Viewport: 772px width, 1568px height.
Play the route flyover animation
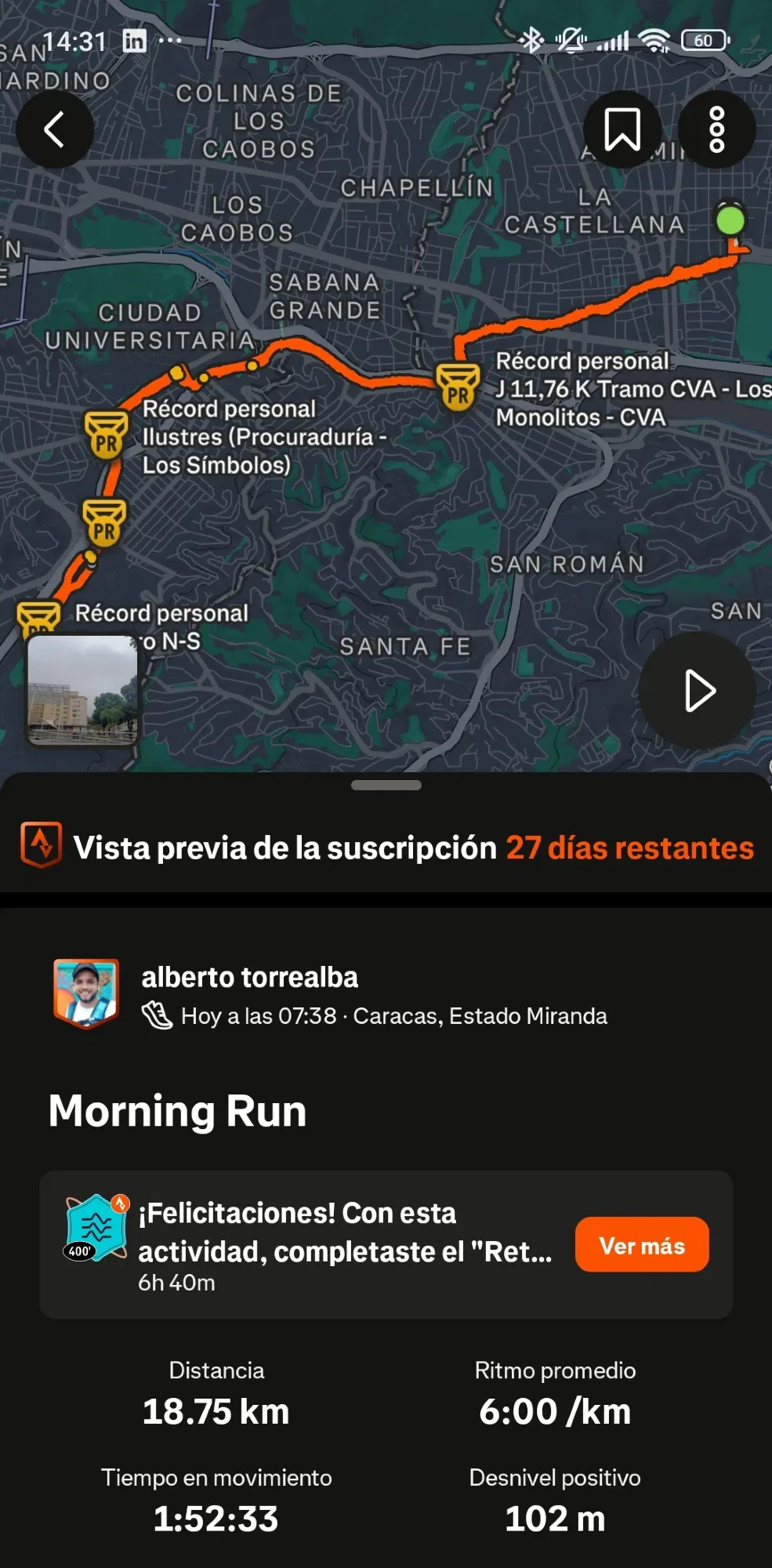click(697, 691)
